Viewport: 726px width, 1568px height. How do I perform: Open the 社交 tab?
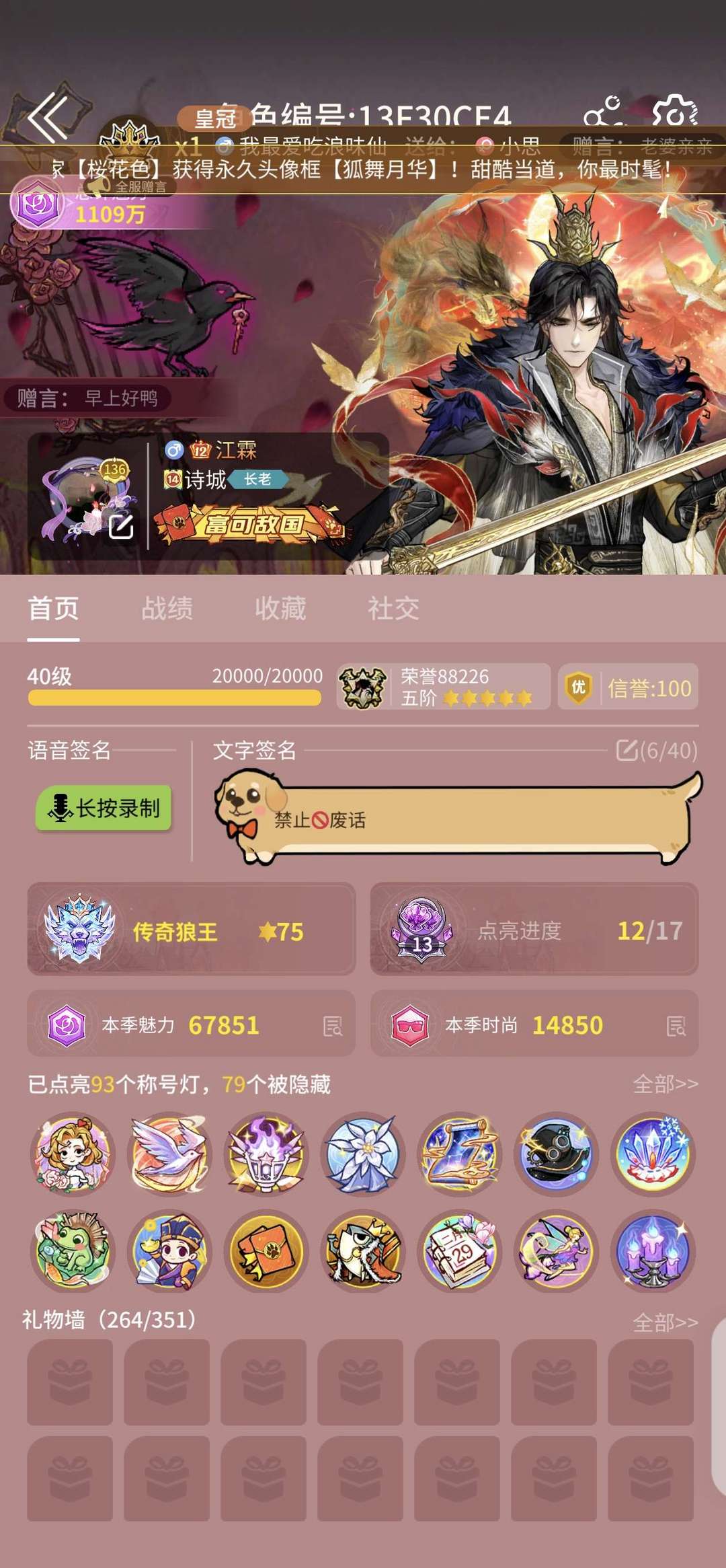coord(393,608)
